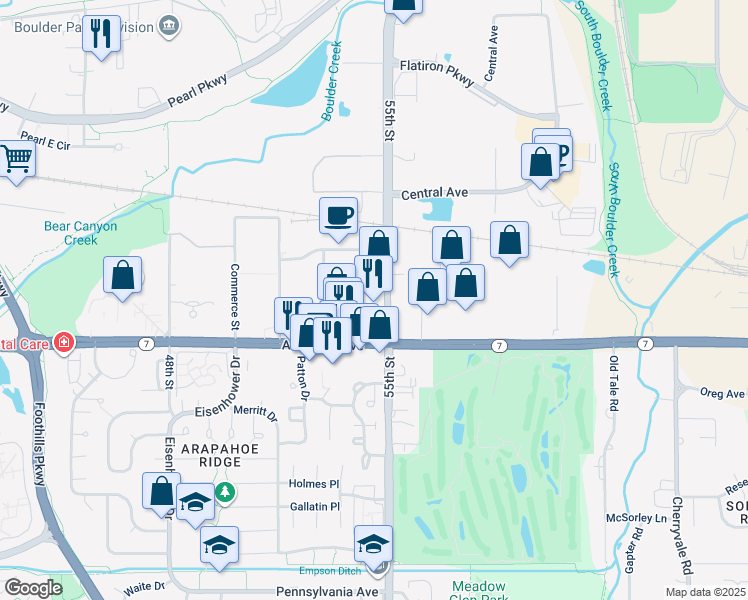Select the restaurant marker by Boulder Parks Division
The image size is (748, 600).
coord(101,34)
